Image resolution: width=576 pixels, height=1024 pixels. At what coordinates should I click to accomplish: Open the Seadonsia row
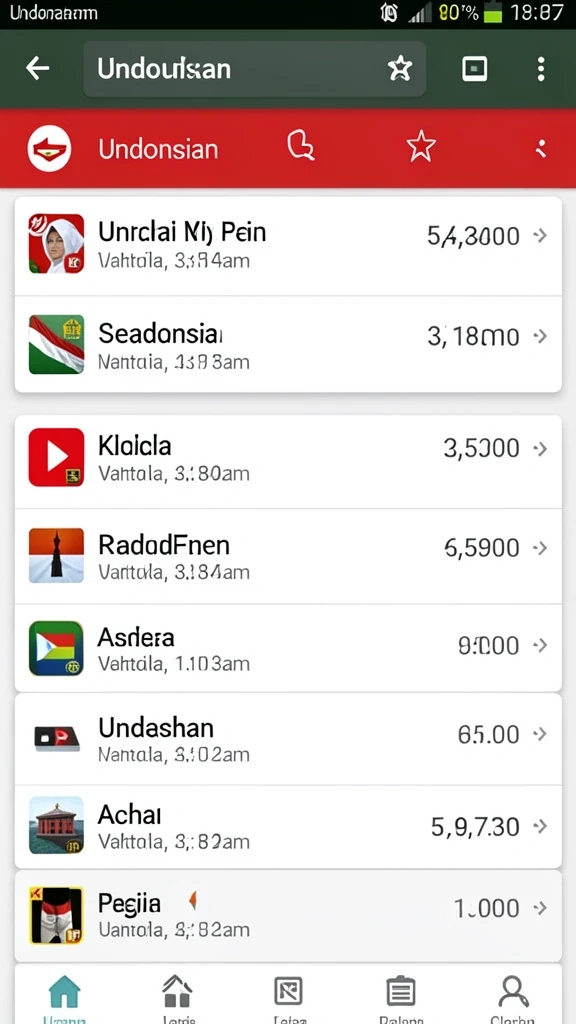coord(288,344)
